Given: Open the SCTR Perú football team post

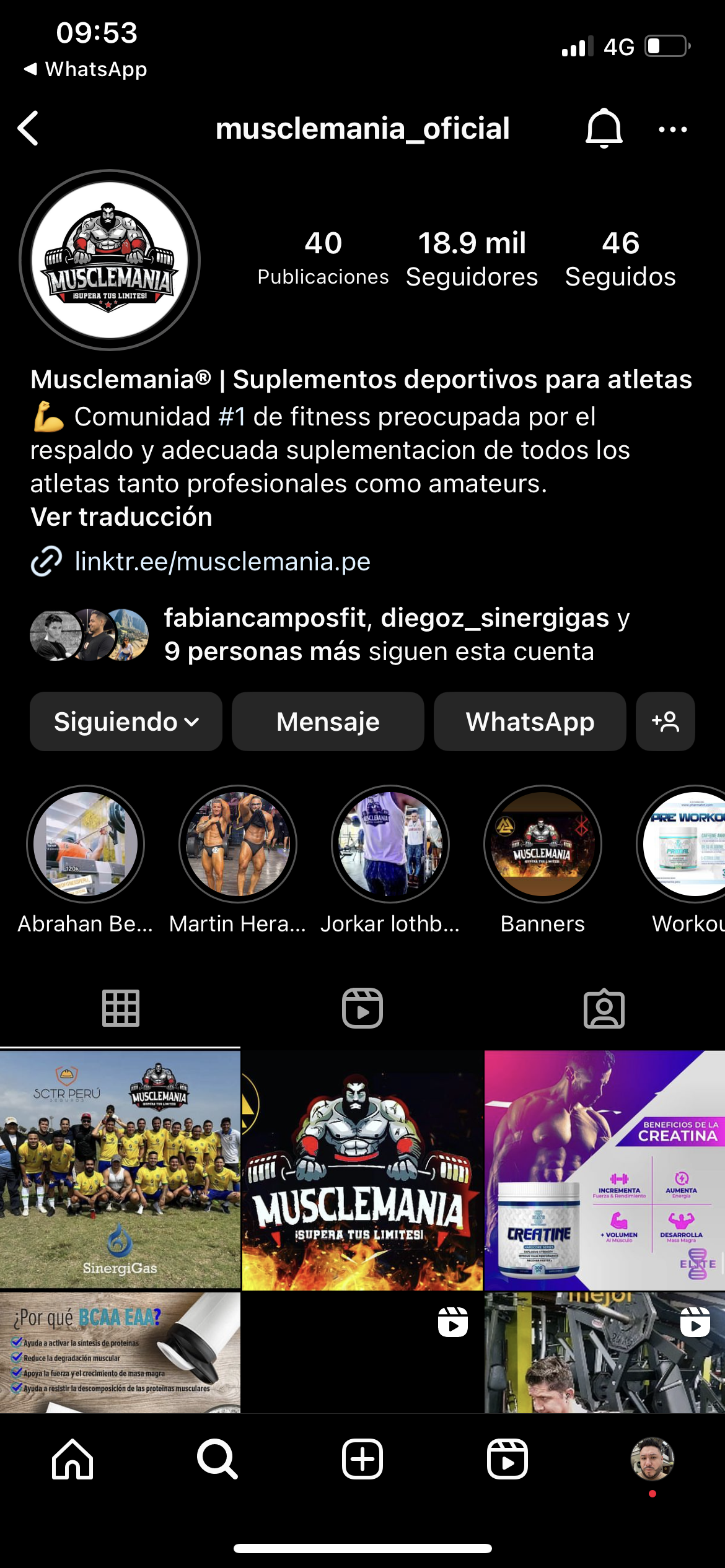Looking at the screenshot, I should click(x=120, y=1169).
